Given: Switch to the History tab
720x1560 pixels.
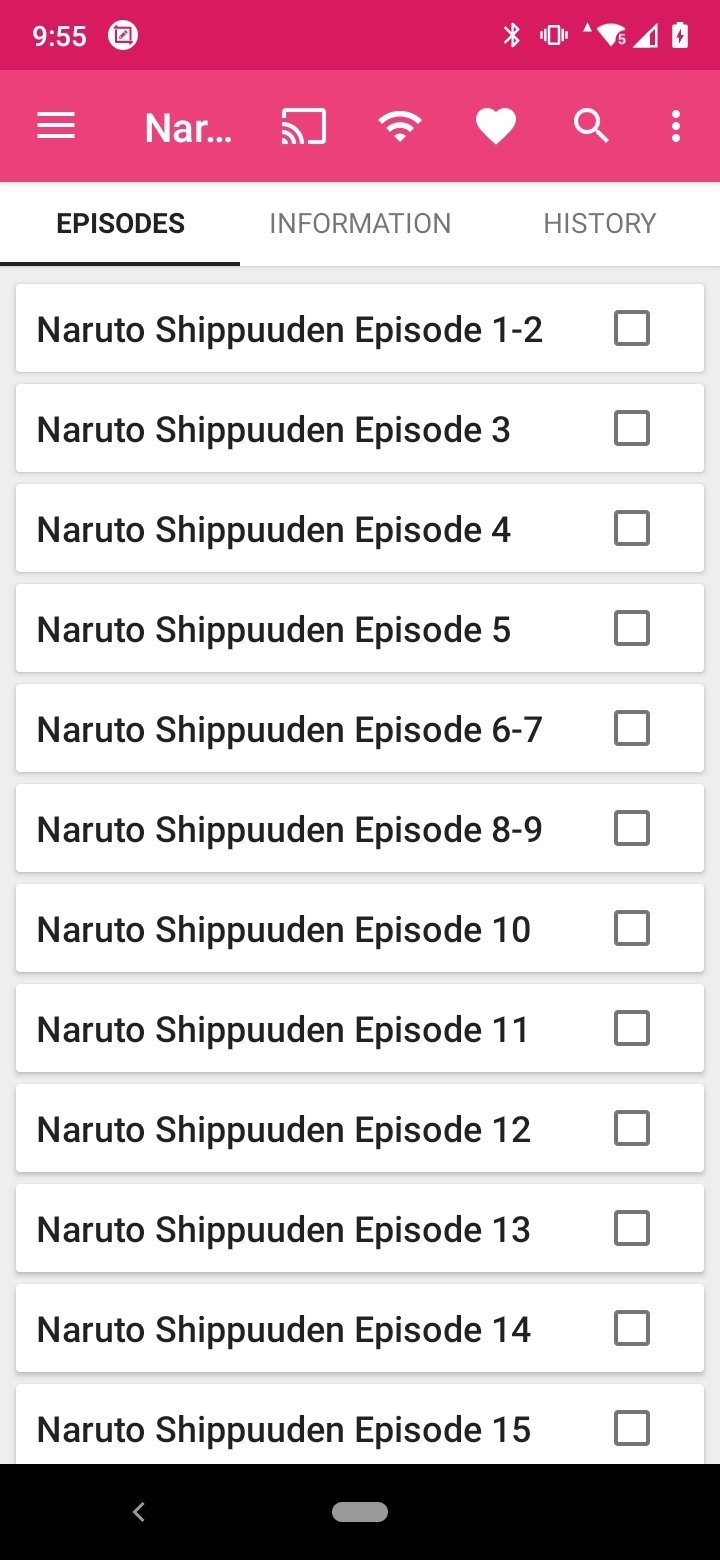Looking at the screenshot, I should 599,223.
